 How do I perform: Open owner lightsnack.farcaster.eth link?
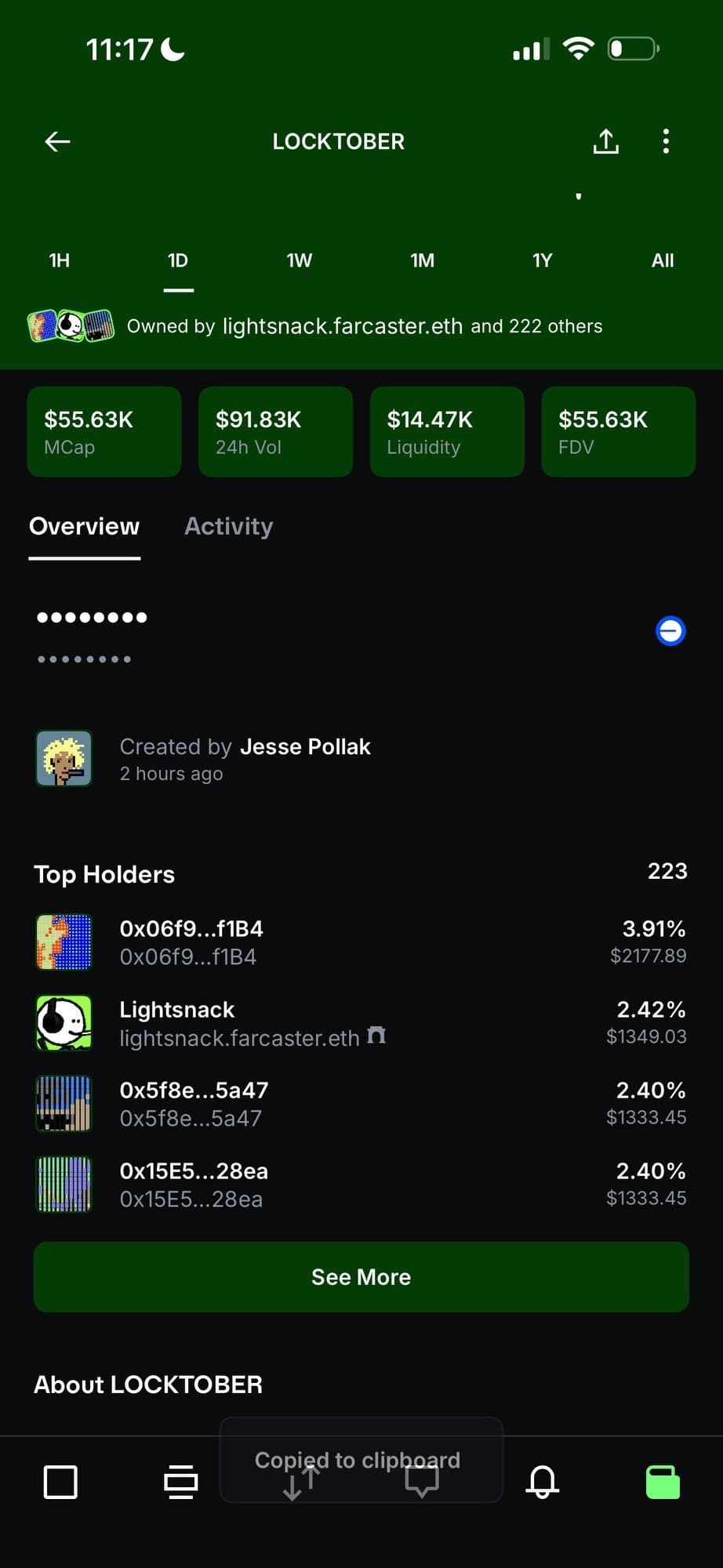(x=342, y=326)
